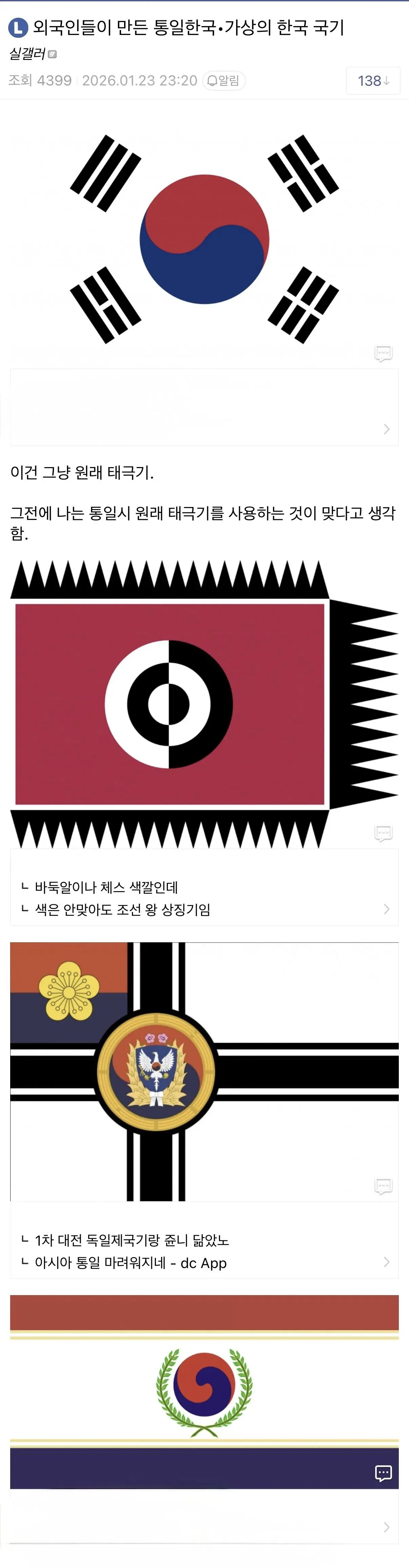Open image comments starting with 바둑알이나 체스 색깔인데

point(204,899)
